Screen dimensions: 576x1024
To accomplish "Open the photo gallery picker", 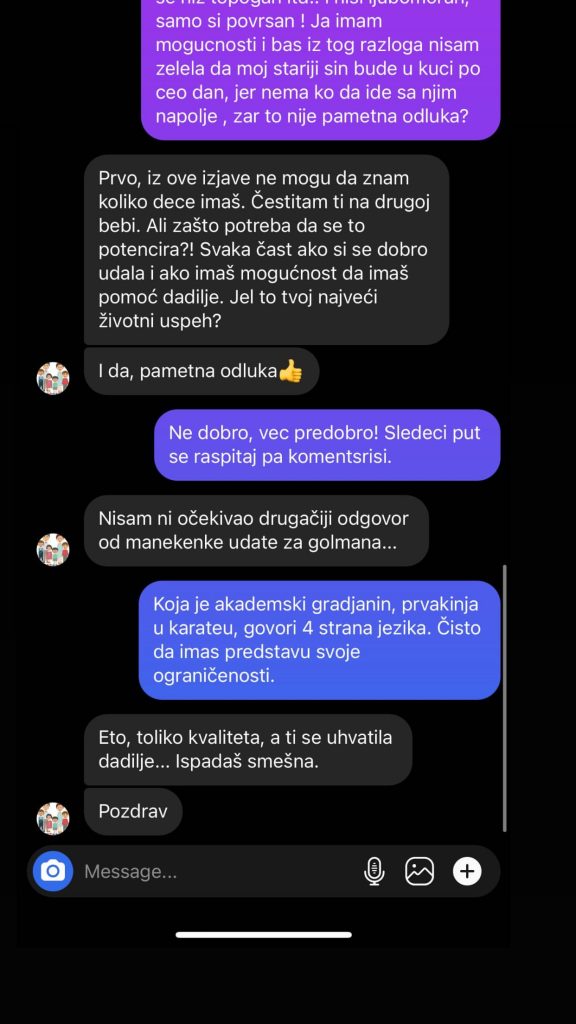I will point(419,871).
